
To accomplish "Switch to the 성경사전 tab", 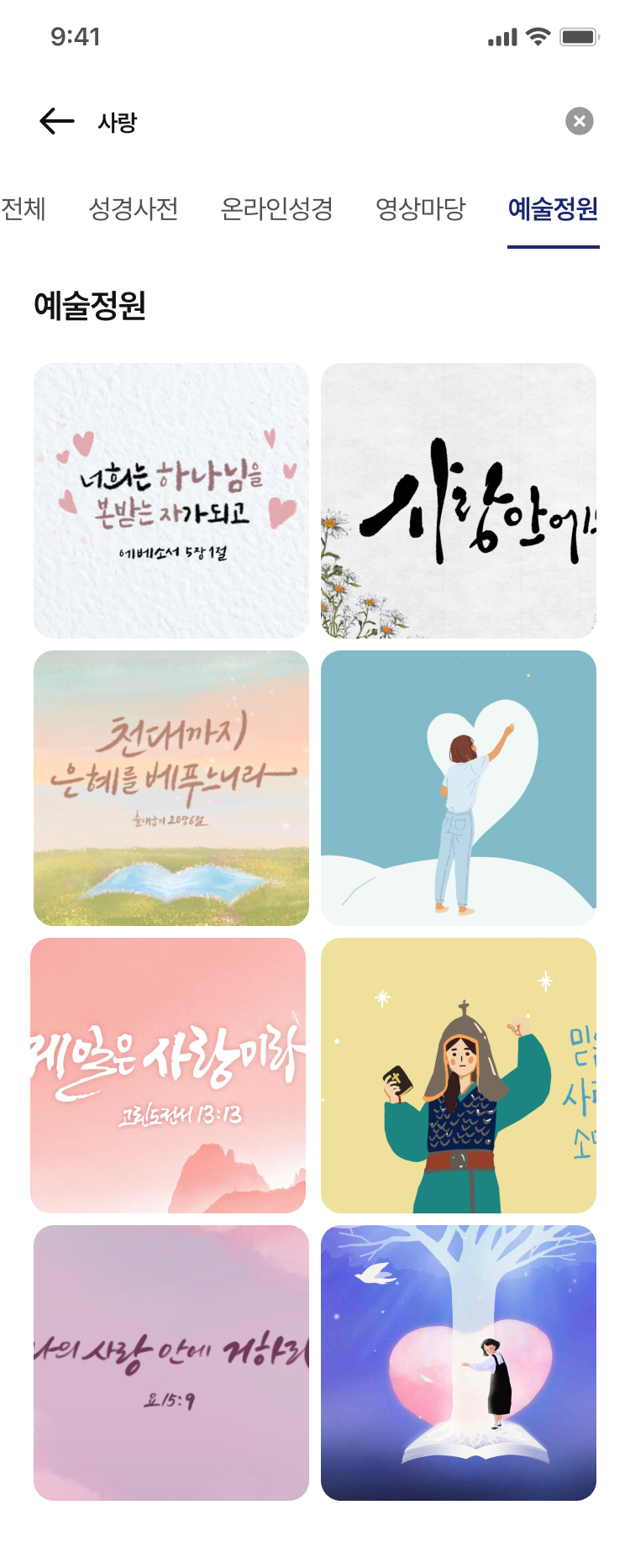I will [134, 208].
